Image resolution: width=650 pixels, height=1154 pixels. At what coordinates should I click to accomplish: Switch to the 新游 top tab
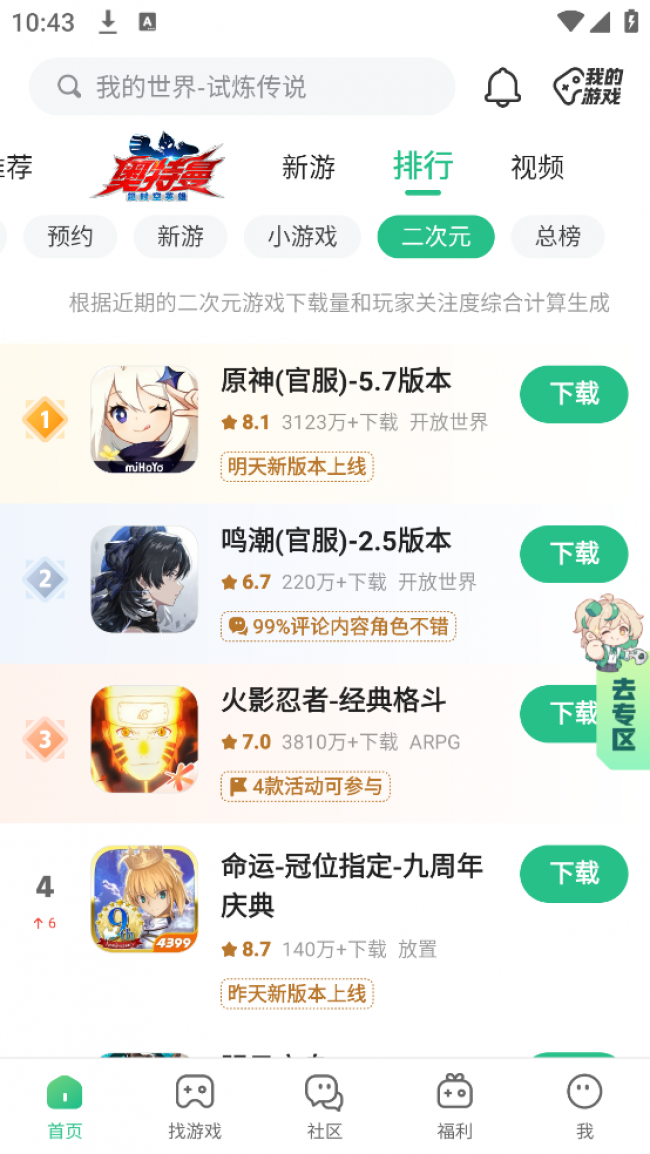(x=308, y=167)
